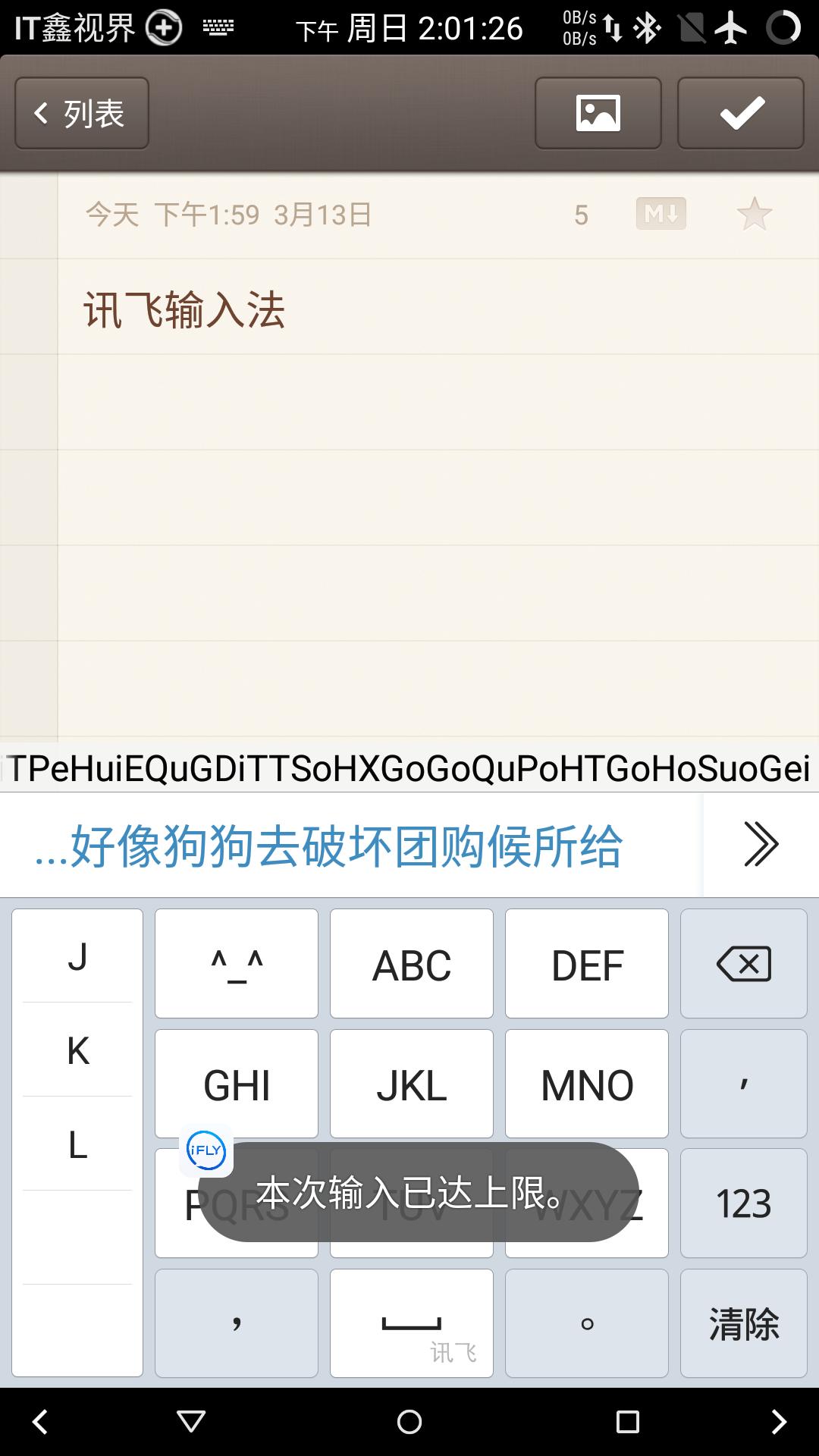Select the candidate 好像狗狗去破坏团购候所给
The image size is (819, 1456).
pyautogui.click(x=330, y=846)
